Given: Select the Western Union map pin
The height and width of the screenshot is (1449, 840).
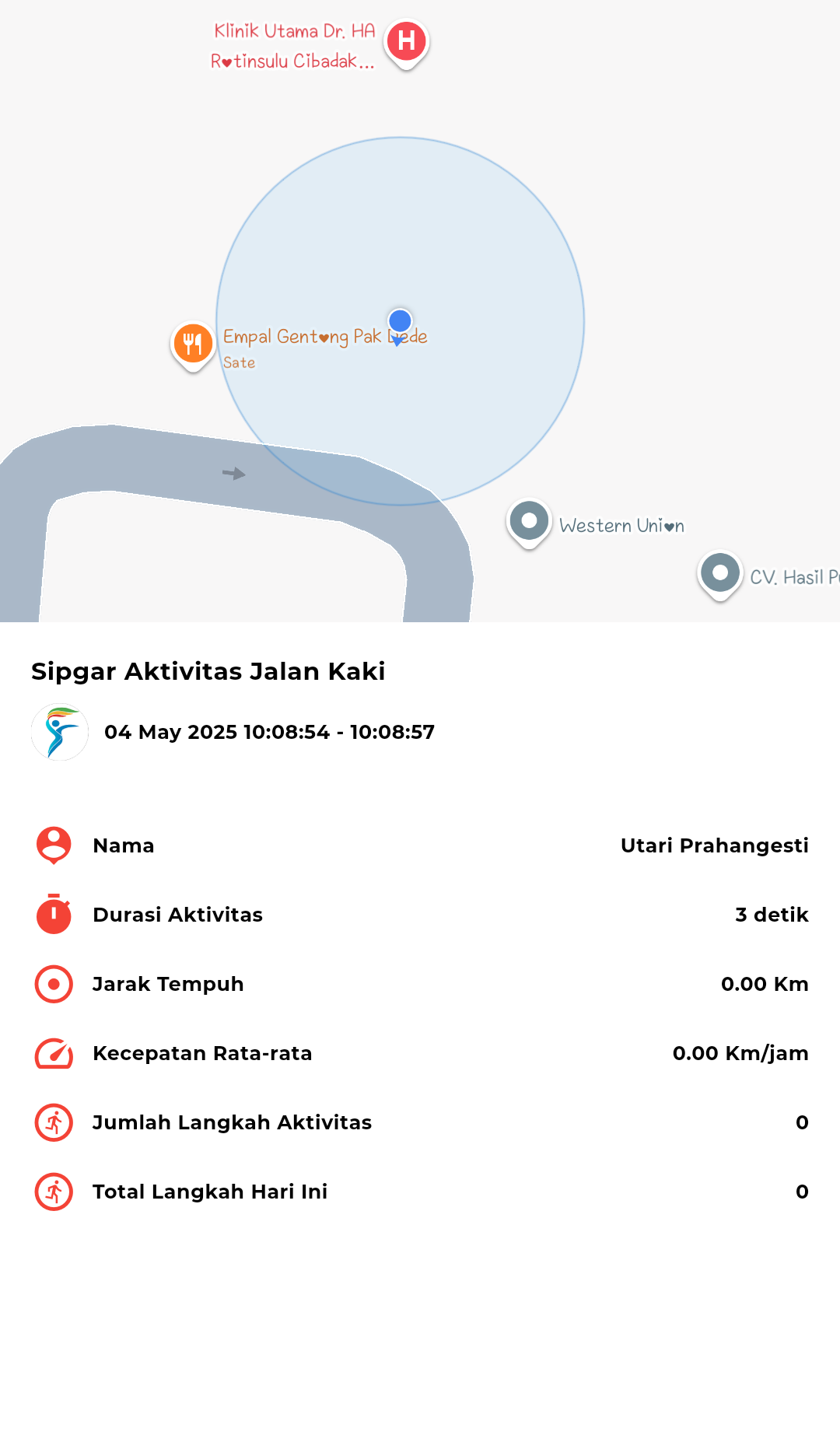Looking at the screenshot, I should pyautogui.click(x=529, y=523).
